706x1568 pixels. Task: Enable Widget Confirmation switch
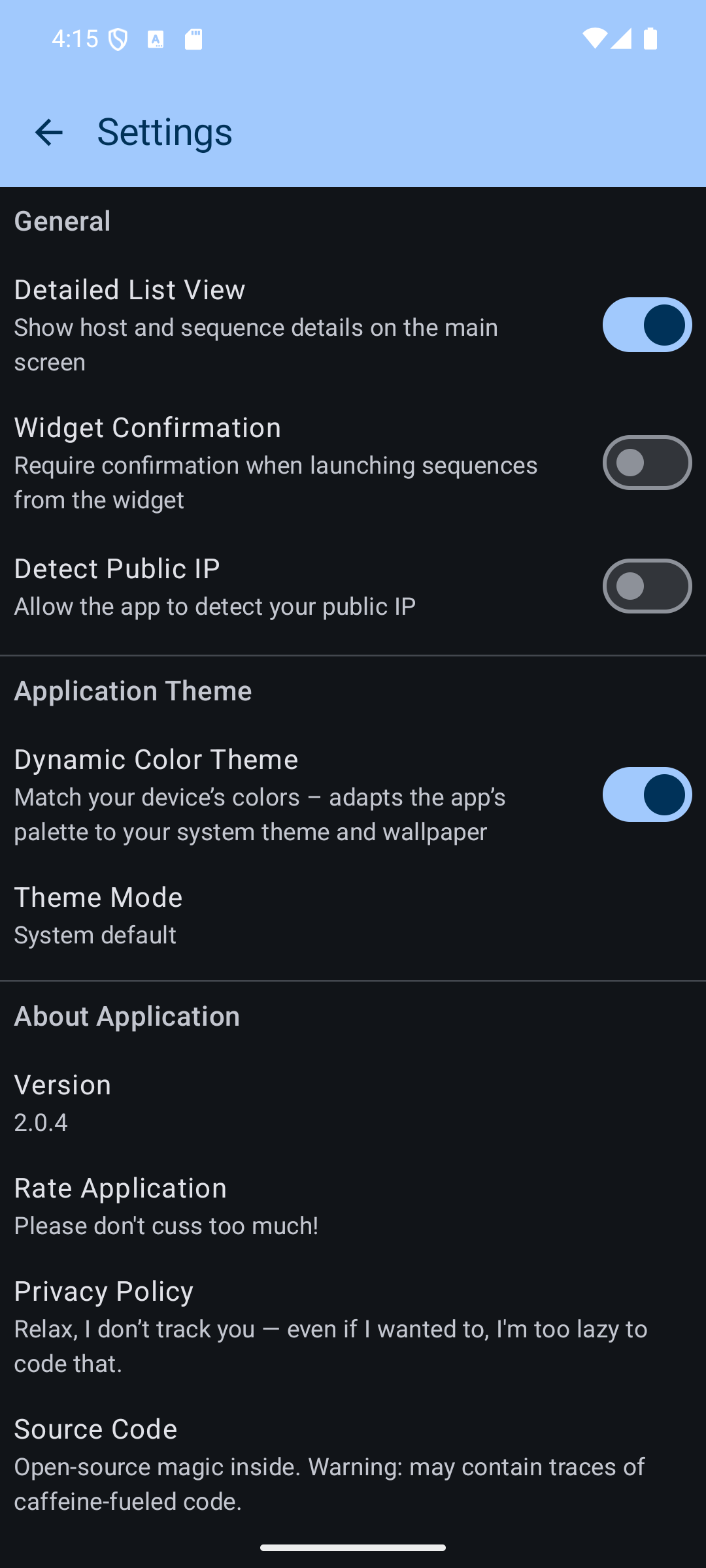(x=647, y=463)
